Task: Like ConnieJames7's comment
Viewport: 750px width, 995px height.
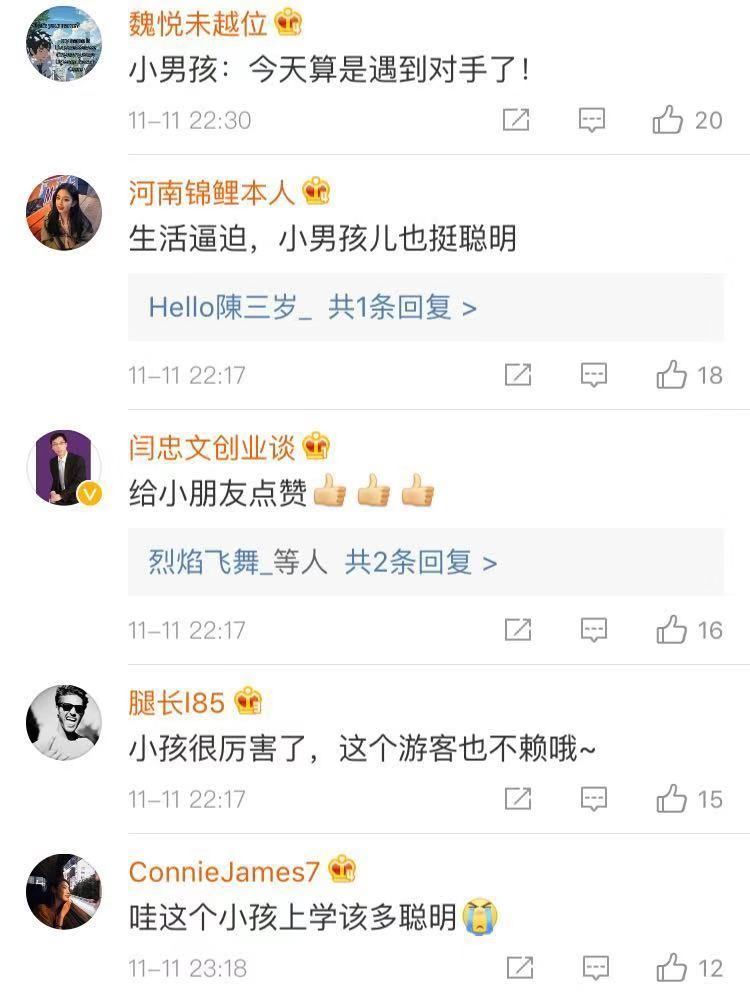Action: pyautogui.click(x=671, y=968)
